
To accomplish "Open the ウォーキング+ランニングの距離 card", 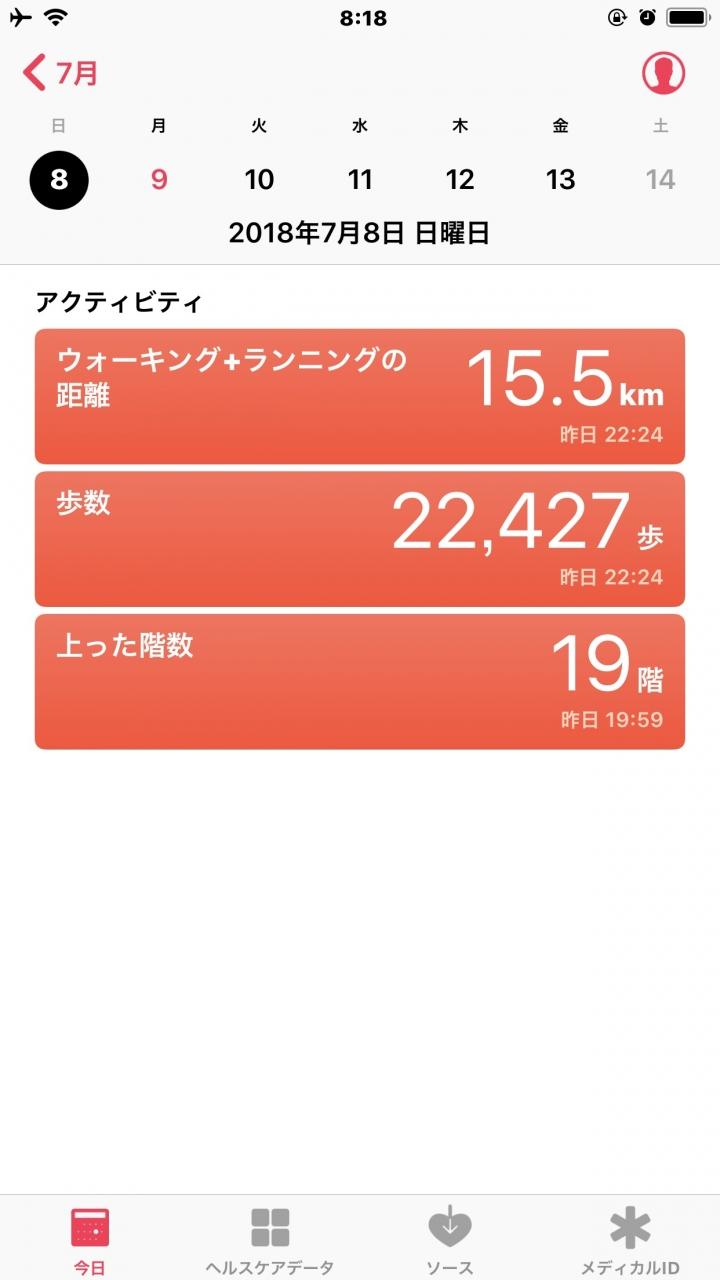I will coord(360,396).
